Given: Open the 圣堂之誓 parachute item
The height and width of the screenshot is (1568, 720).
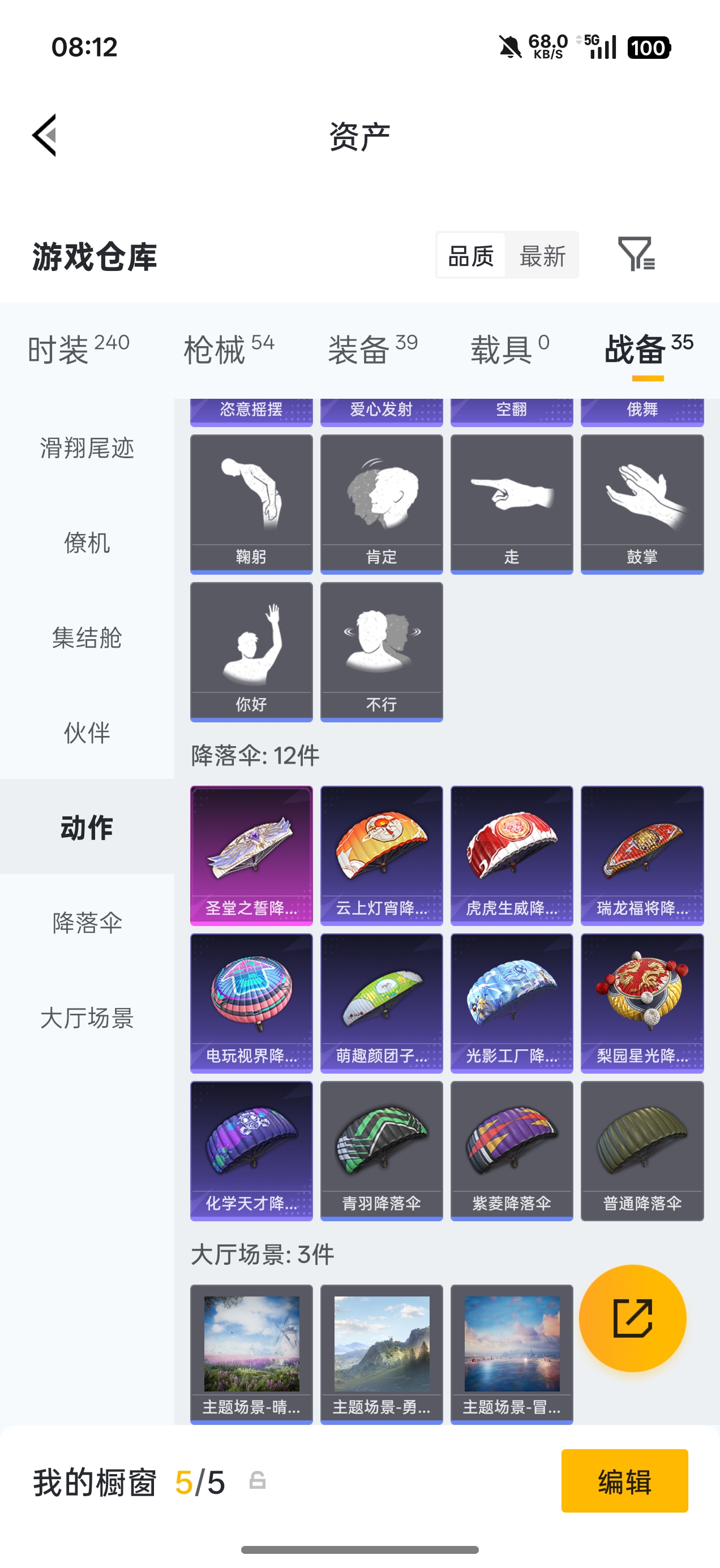Looking at the screenshot, I should [251, 855].
